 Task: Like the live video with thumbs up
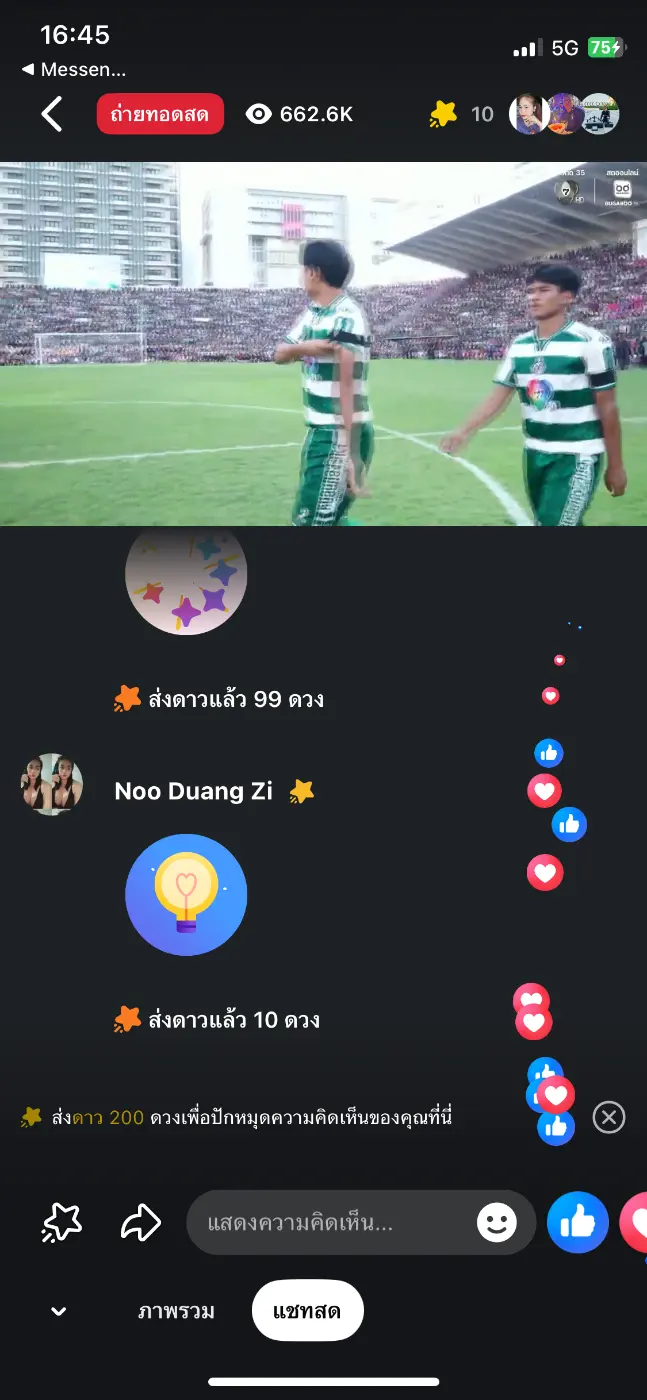[578, 1222]
